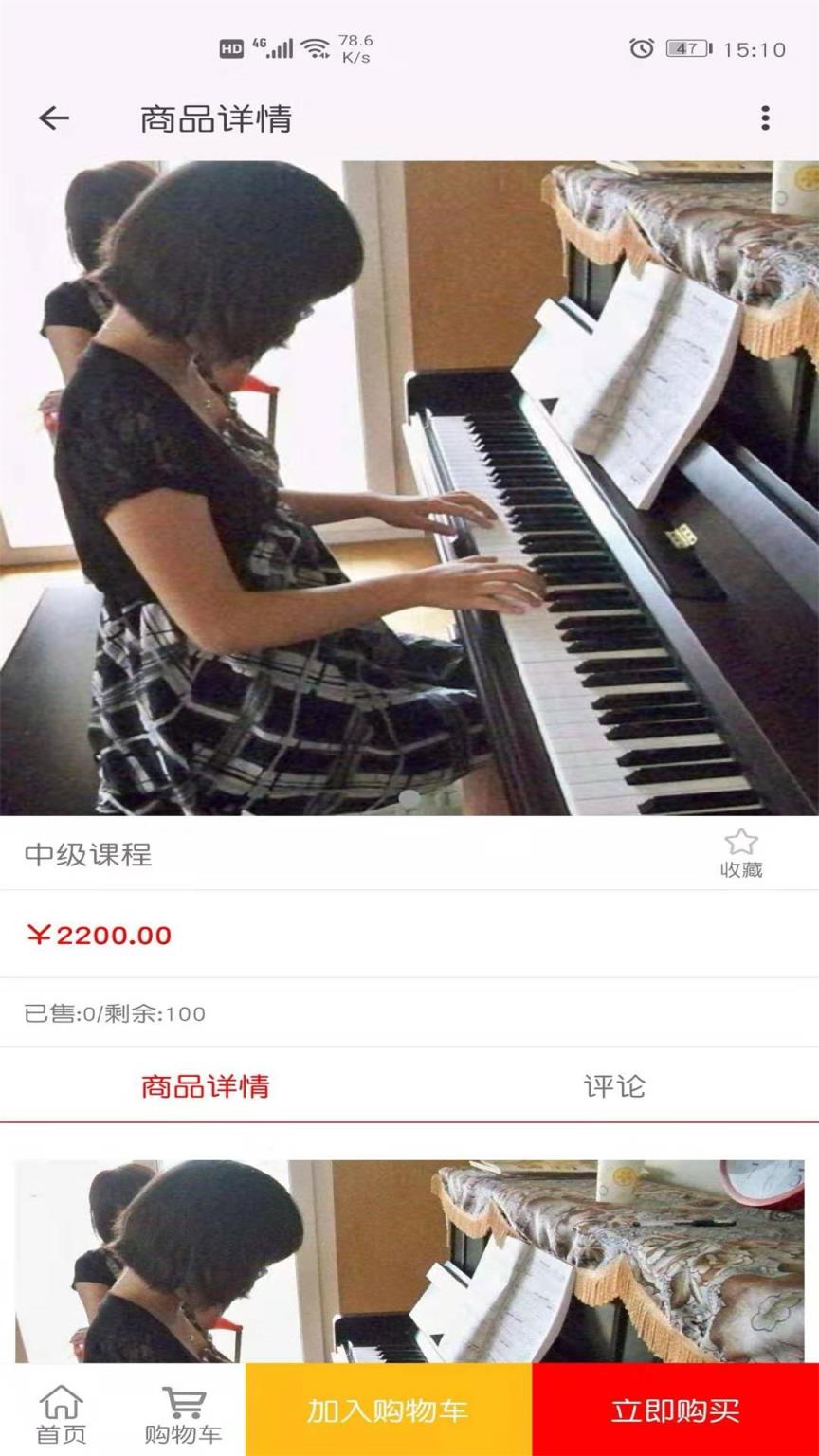Tap 立即购买 to buy now
819x1456 pixels.
[x=676, y=1409]
